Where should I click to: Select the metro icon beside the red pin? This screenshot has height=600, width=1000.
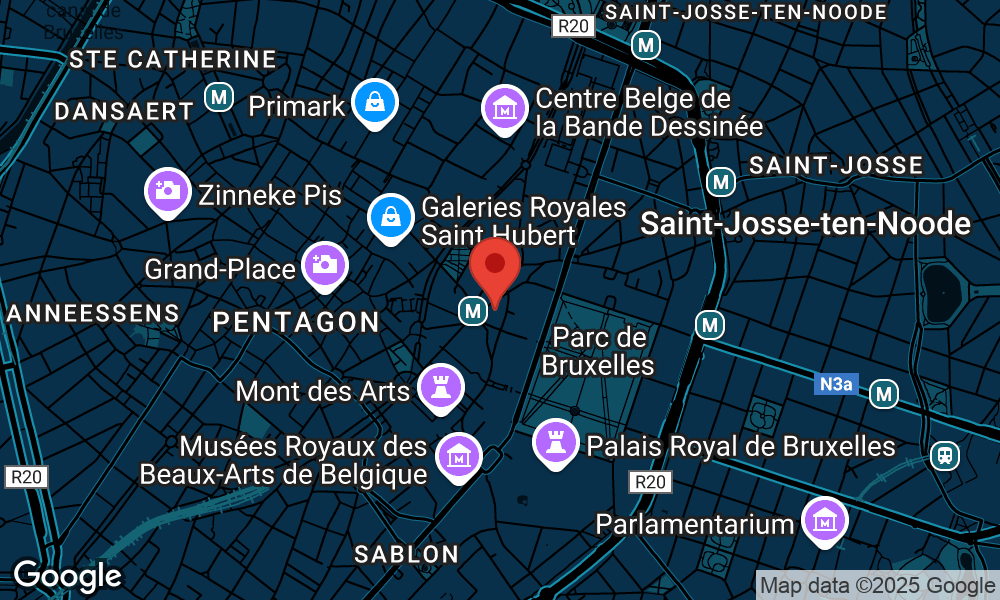[473, 311]
